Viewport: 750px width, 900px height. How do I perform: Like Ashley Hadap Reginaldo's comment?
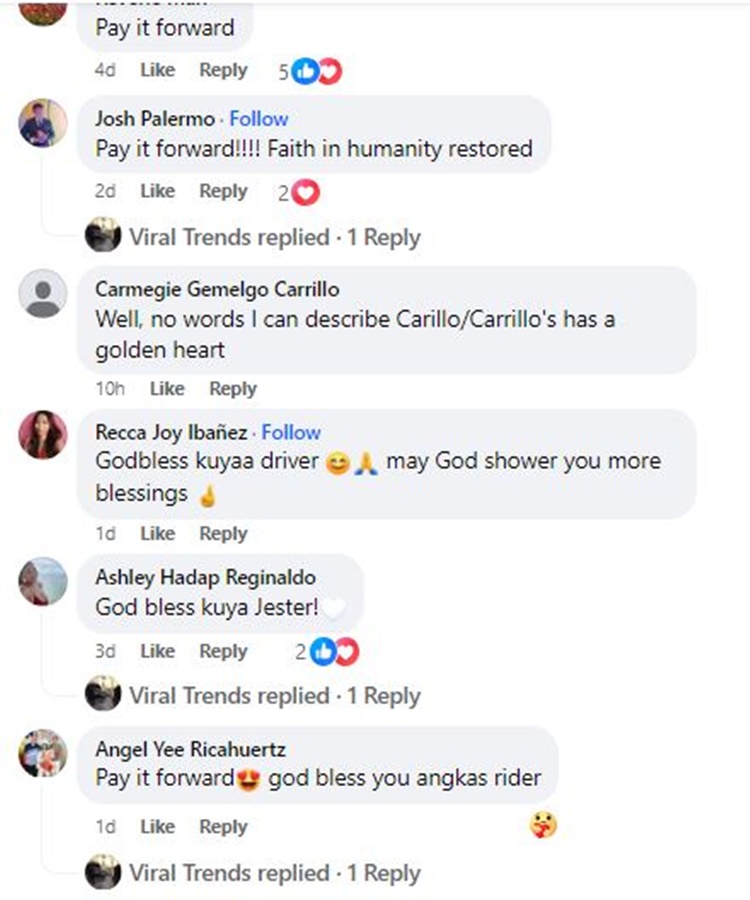point(157,651)
